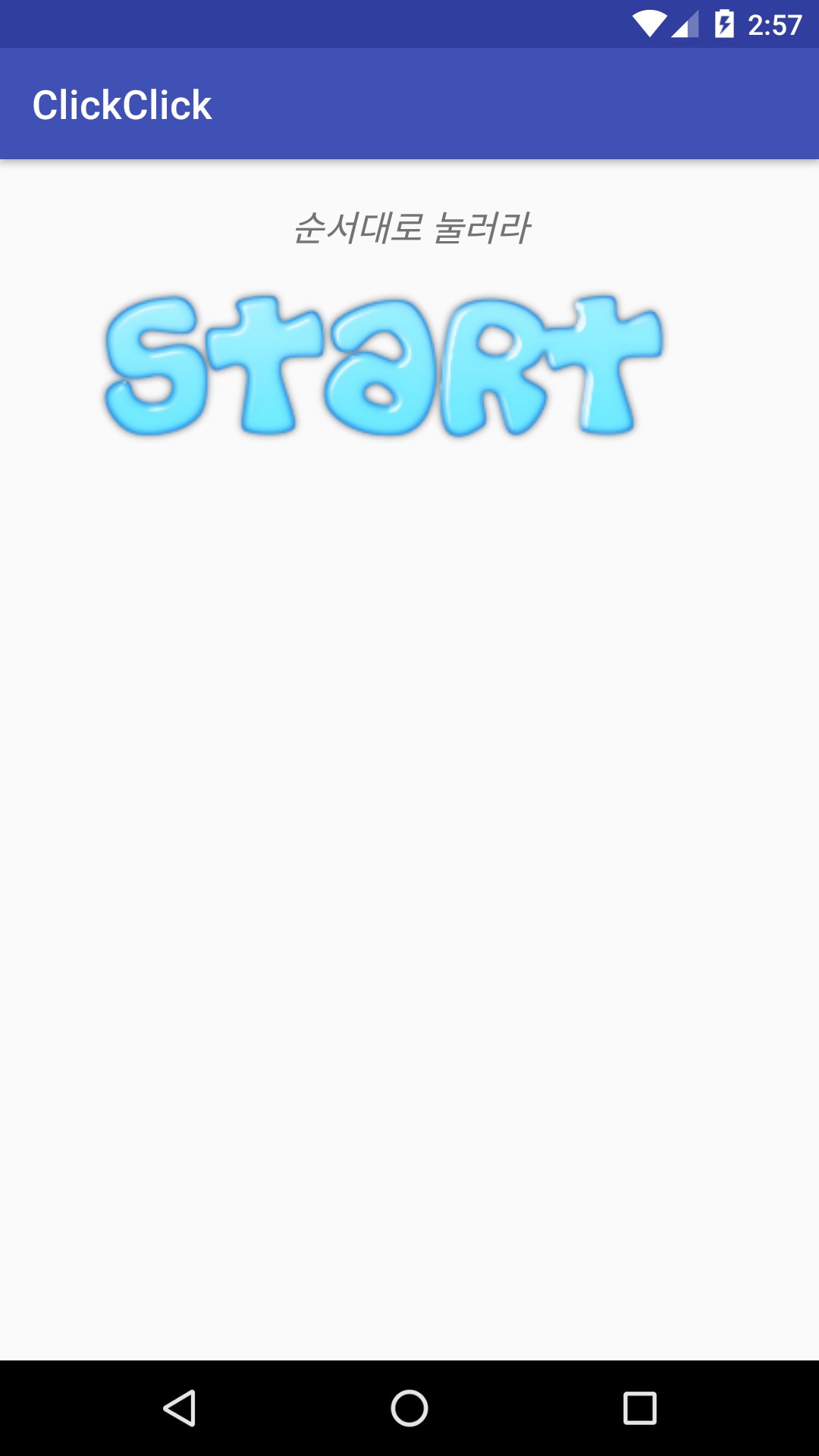Tap the empty area below the Start logo

coord(409,834)
